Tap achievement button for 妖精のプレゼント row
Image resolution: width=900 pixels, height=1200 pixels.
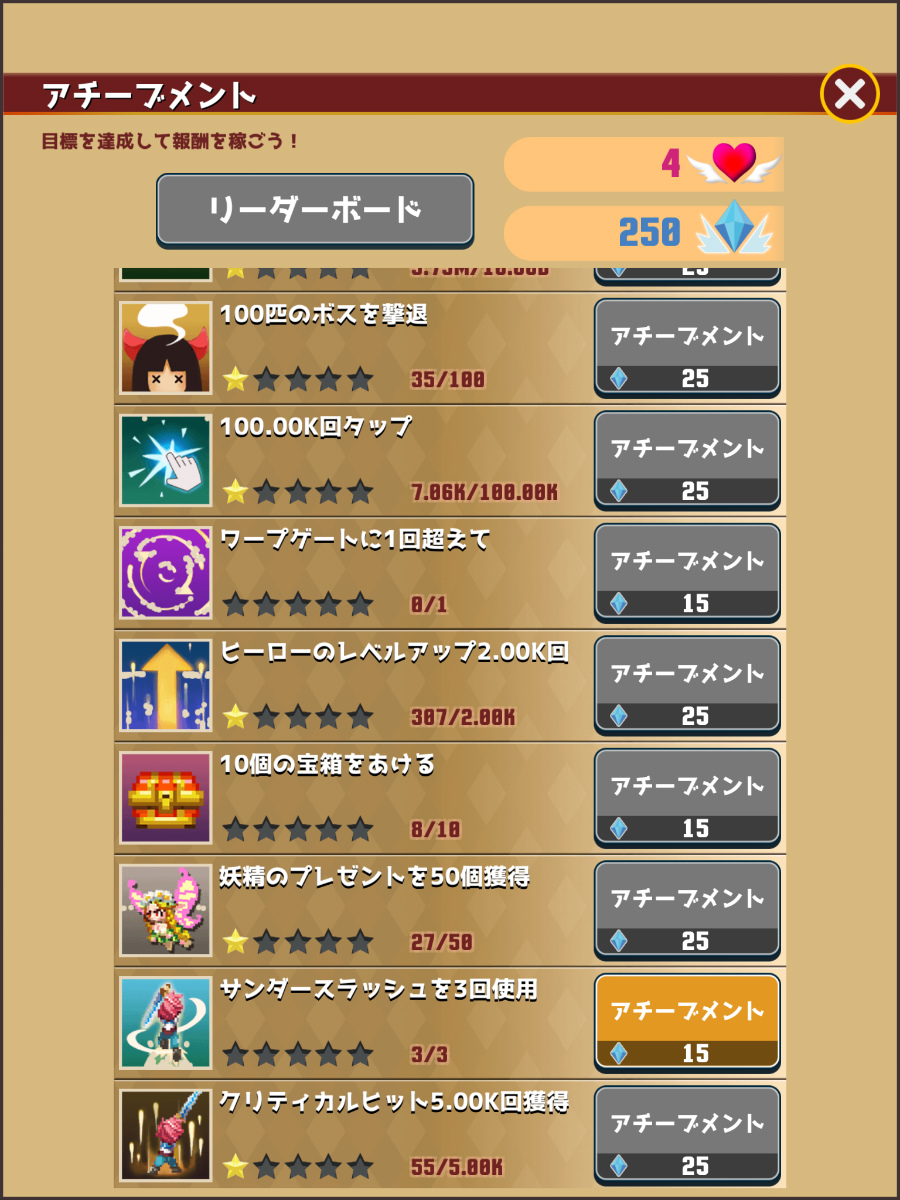687,909
